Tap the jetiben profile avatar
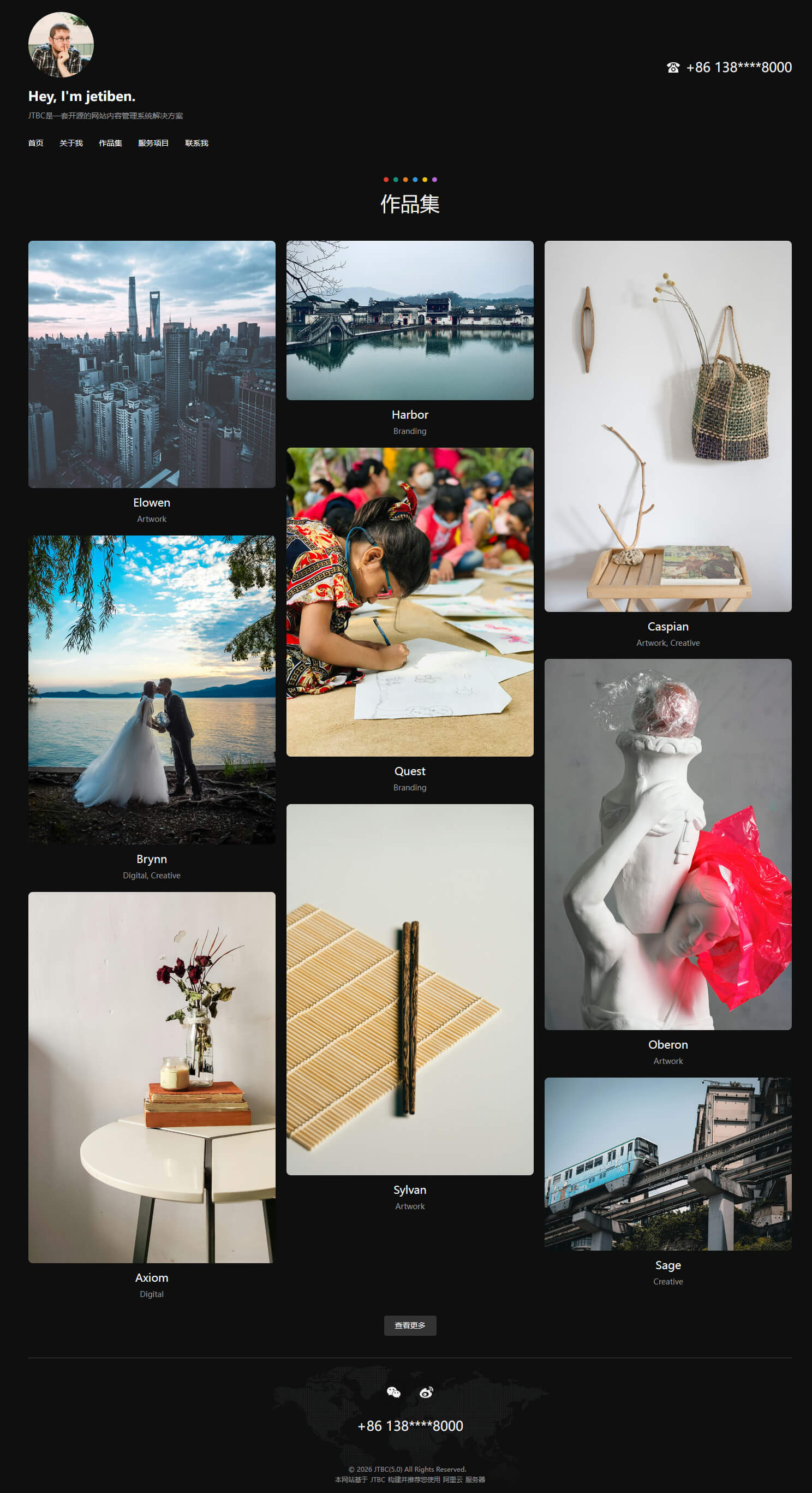812x1493 pixels. pos(61,45)
